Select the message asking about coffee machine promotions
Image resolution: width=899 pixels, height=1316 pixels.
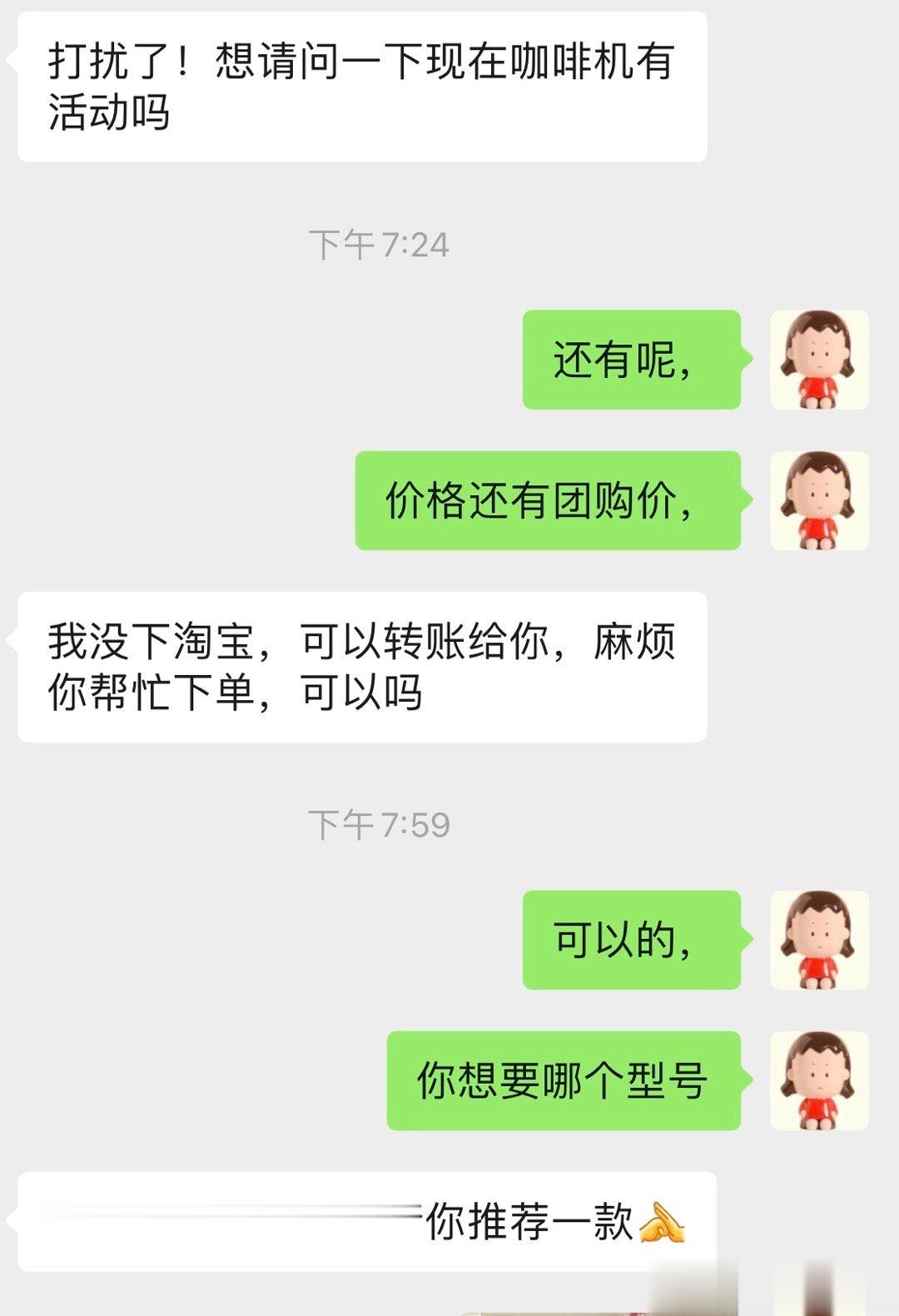358,87
